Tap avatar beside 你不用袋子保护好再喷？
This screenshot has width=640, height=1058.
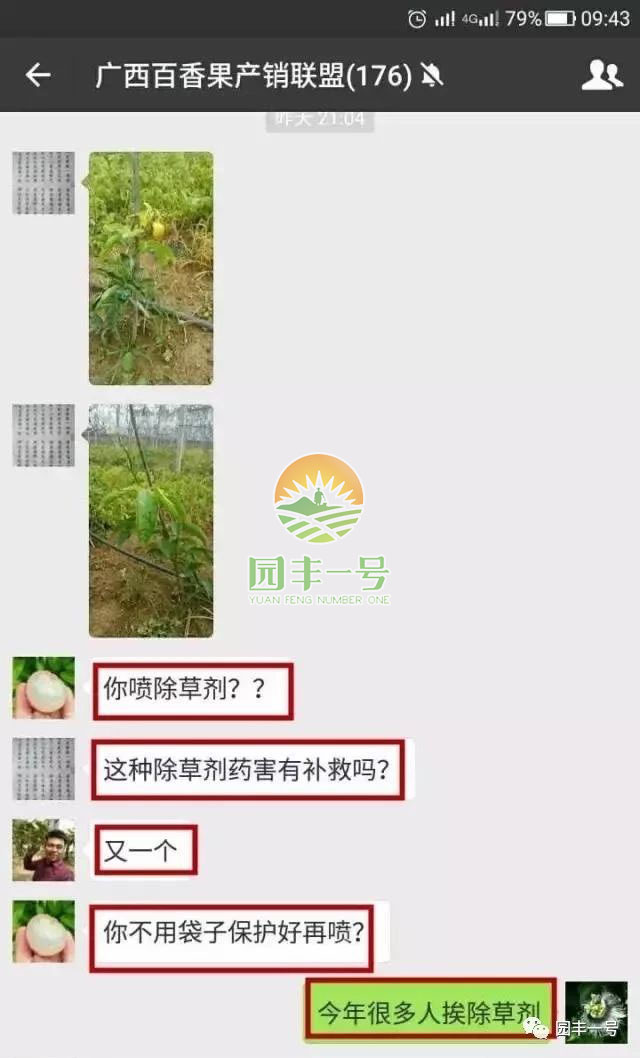[43, 931]
